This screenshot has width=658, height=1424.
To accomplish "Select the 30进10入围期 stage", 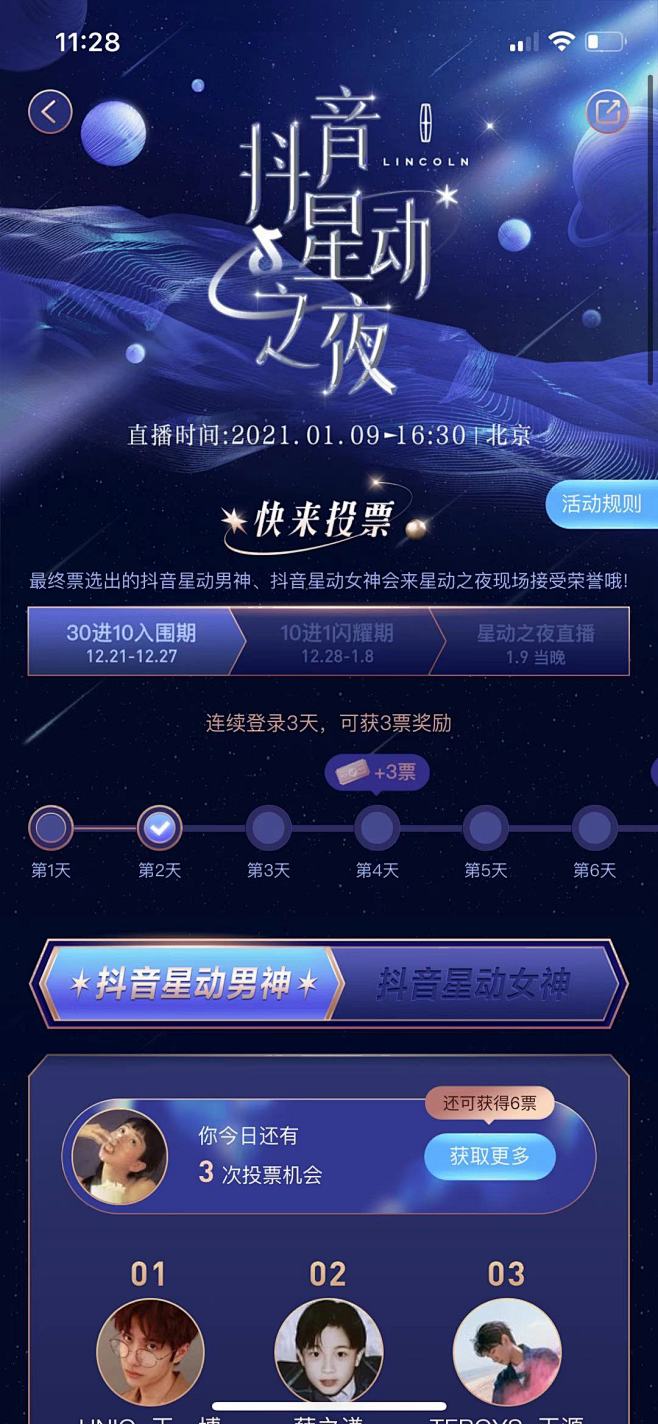I will (131, 642).
